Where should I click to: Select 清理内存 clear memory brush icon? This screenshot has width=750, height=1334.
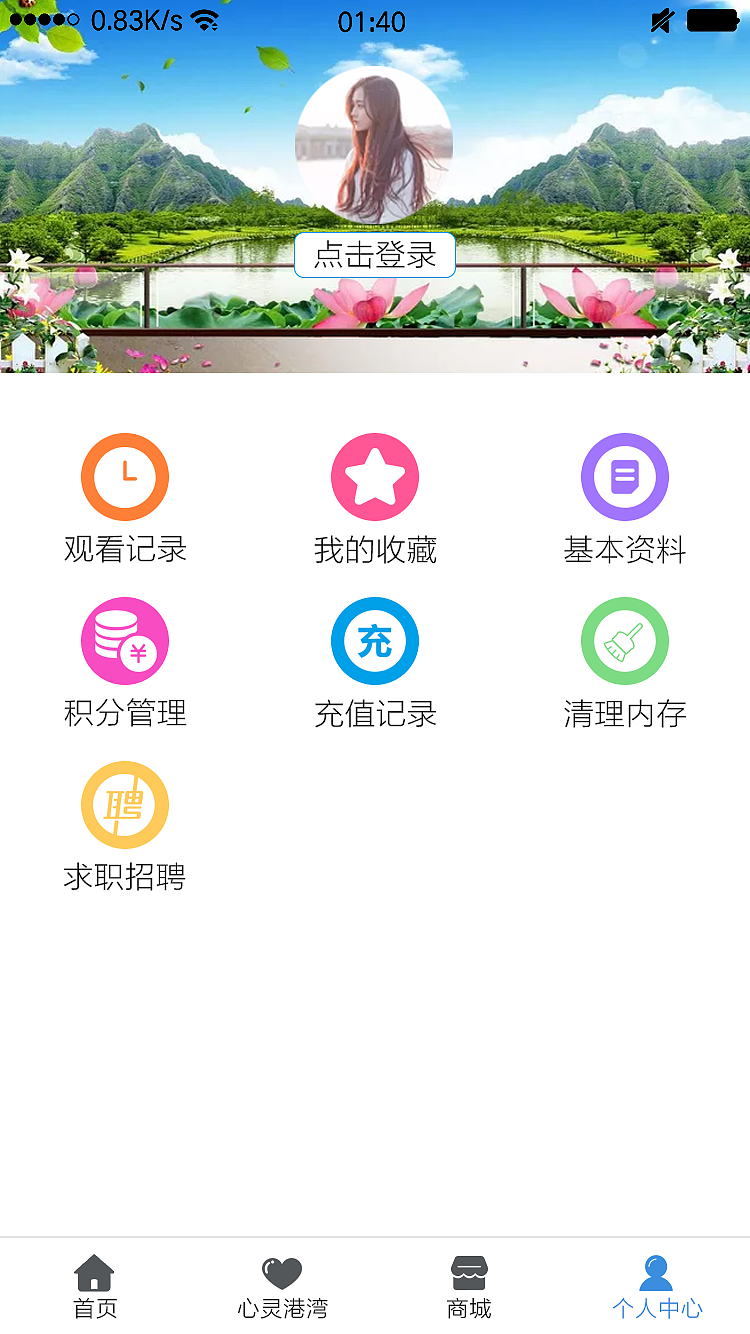(x=624, y=641)
